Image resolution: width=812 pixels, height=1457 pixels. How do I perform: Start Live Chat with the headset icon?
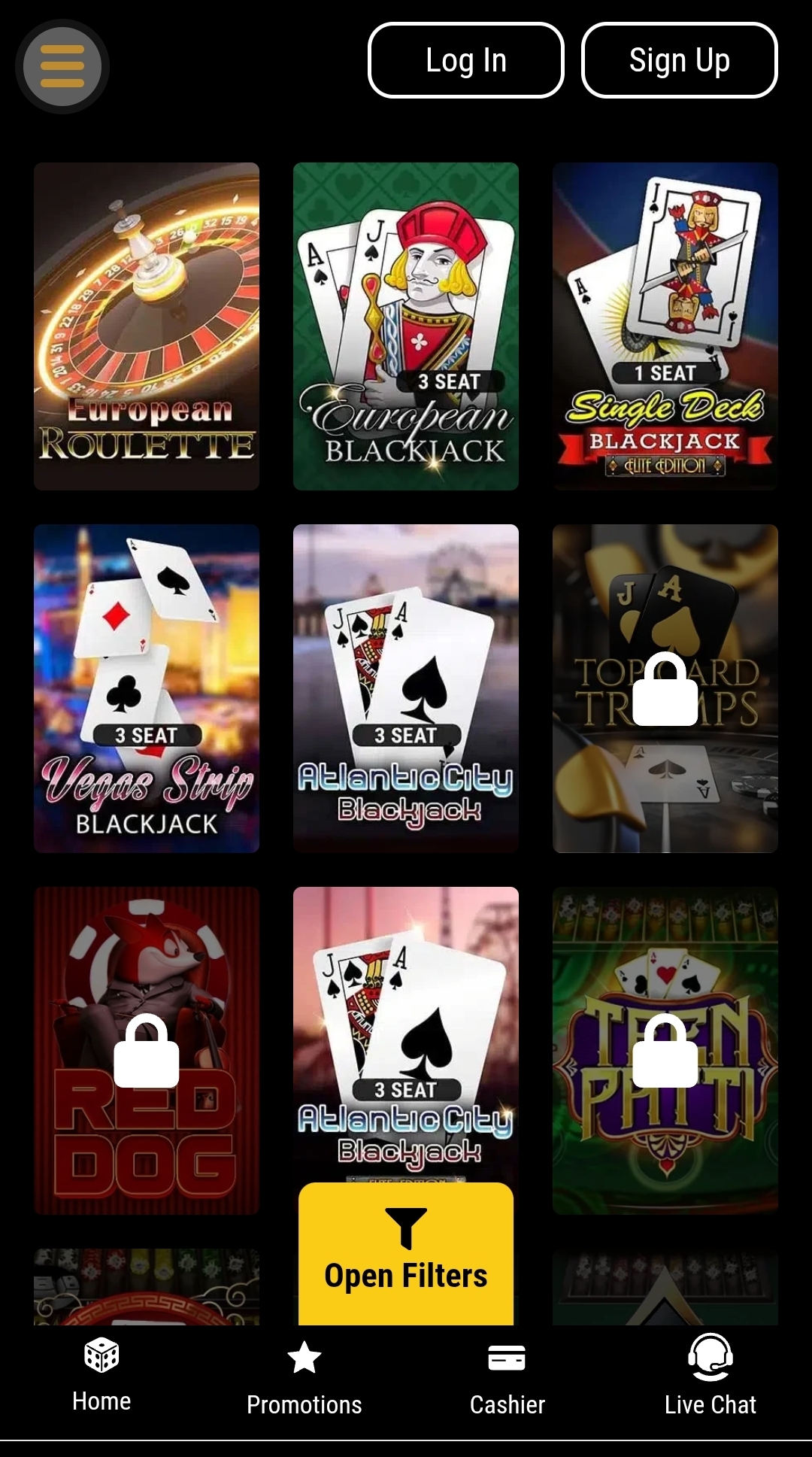click(x=710, y=1358)
